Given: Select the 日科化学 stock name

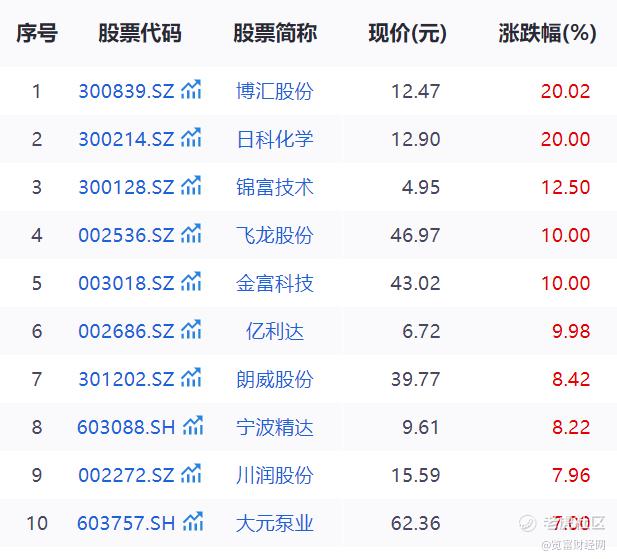Looking at the screenshot, I should point(275,139).
